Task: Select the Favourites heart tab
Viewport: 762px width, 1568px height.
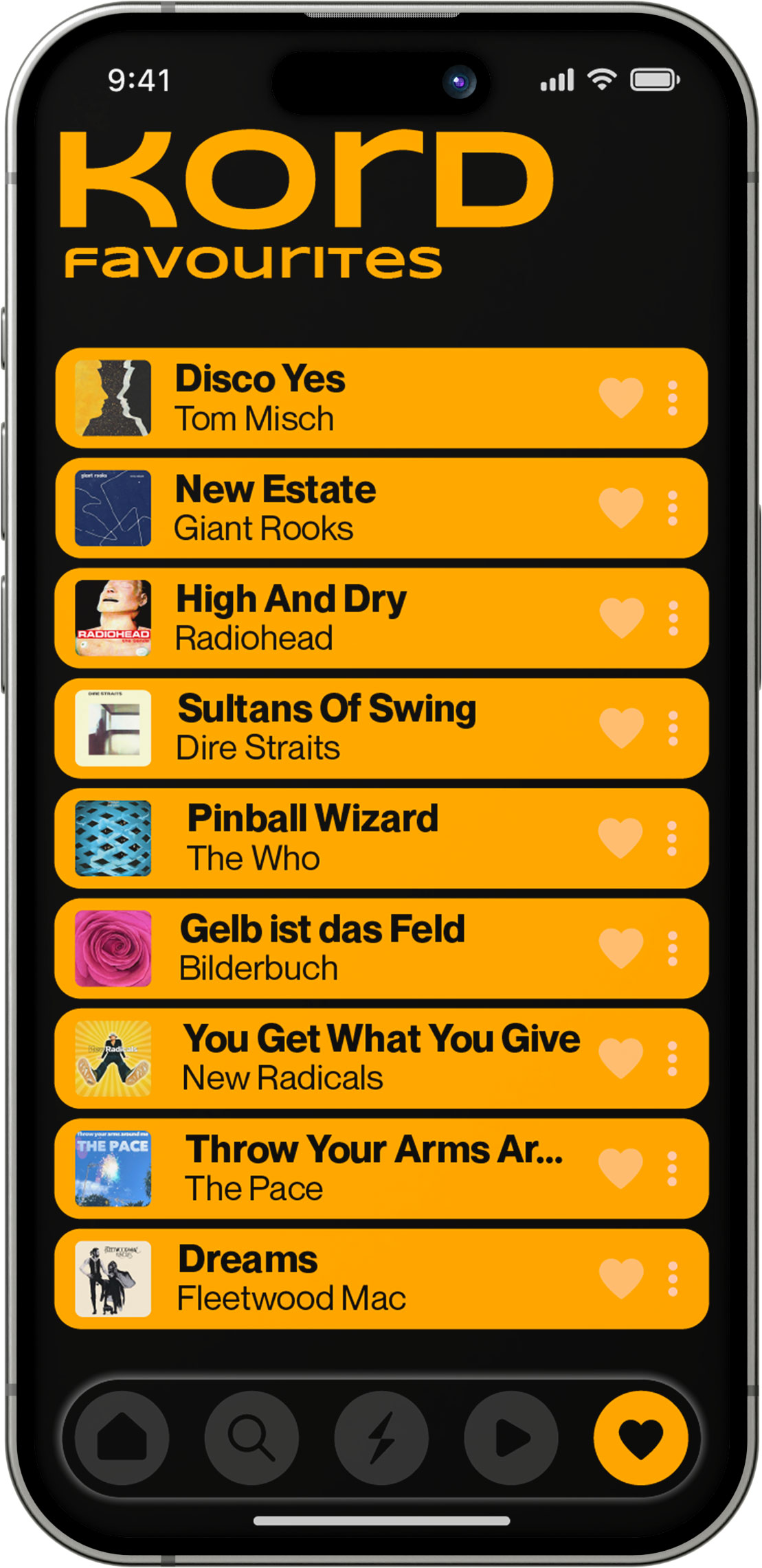Action: click(640, 1436)
